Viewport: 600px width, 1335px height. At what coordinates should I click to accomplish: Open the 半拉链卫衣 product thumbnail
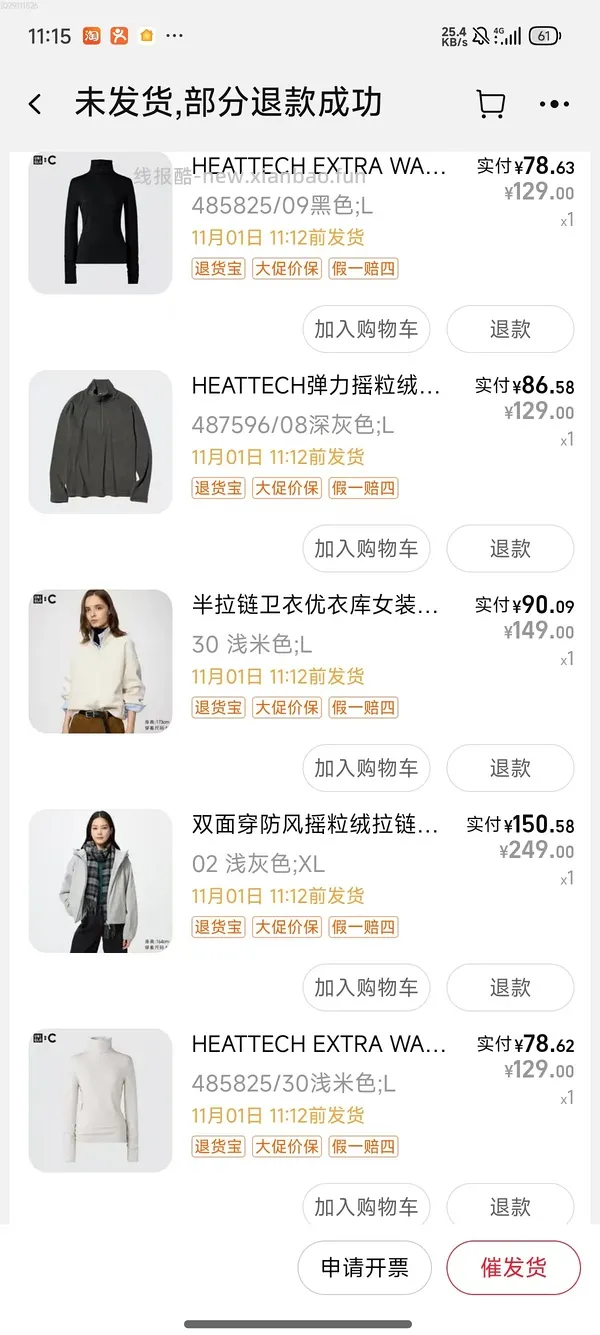tap(100, 661)
